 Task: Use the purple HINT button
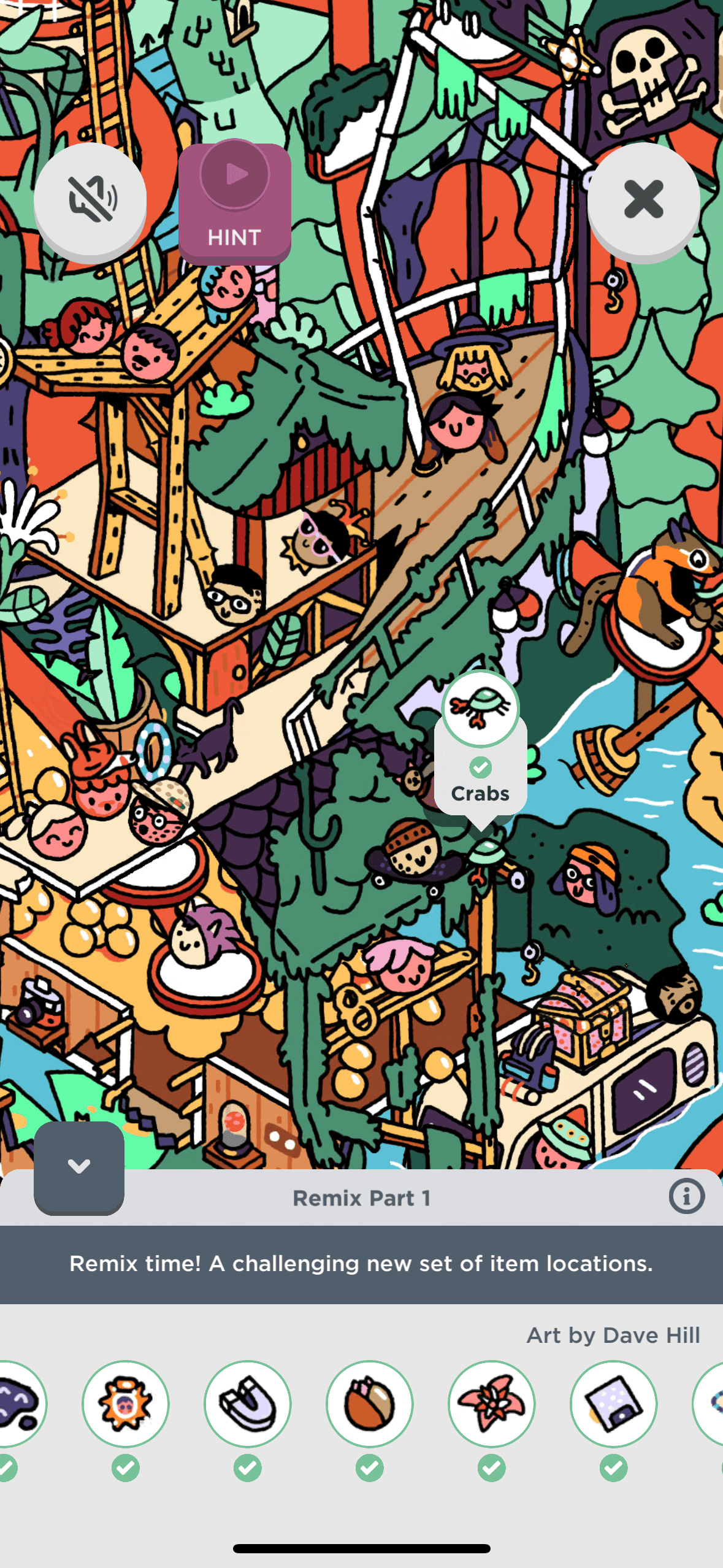coord(234,203)
